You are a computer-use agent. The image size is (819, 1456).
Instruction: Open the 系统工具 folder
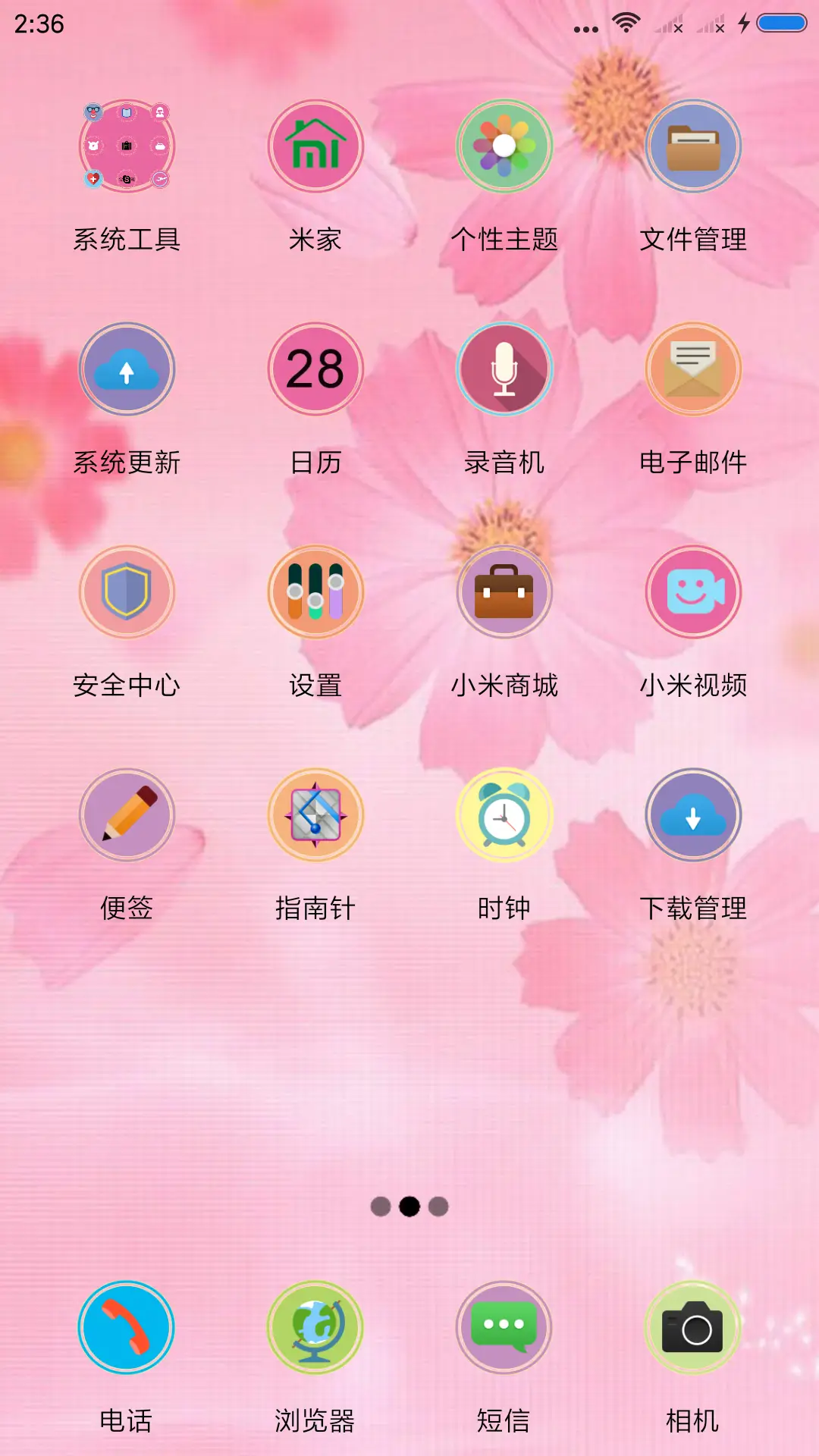coord(127,146)
